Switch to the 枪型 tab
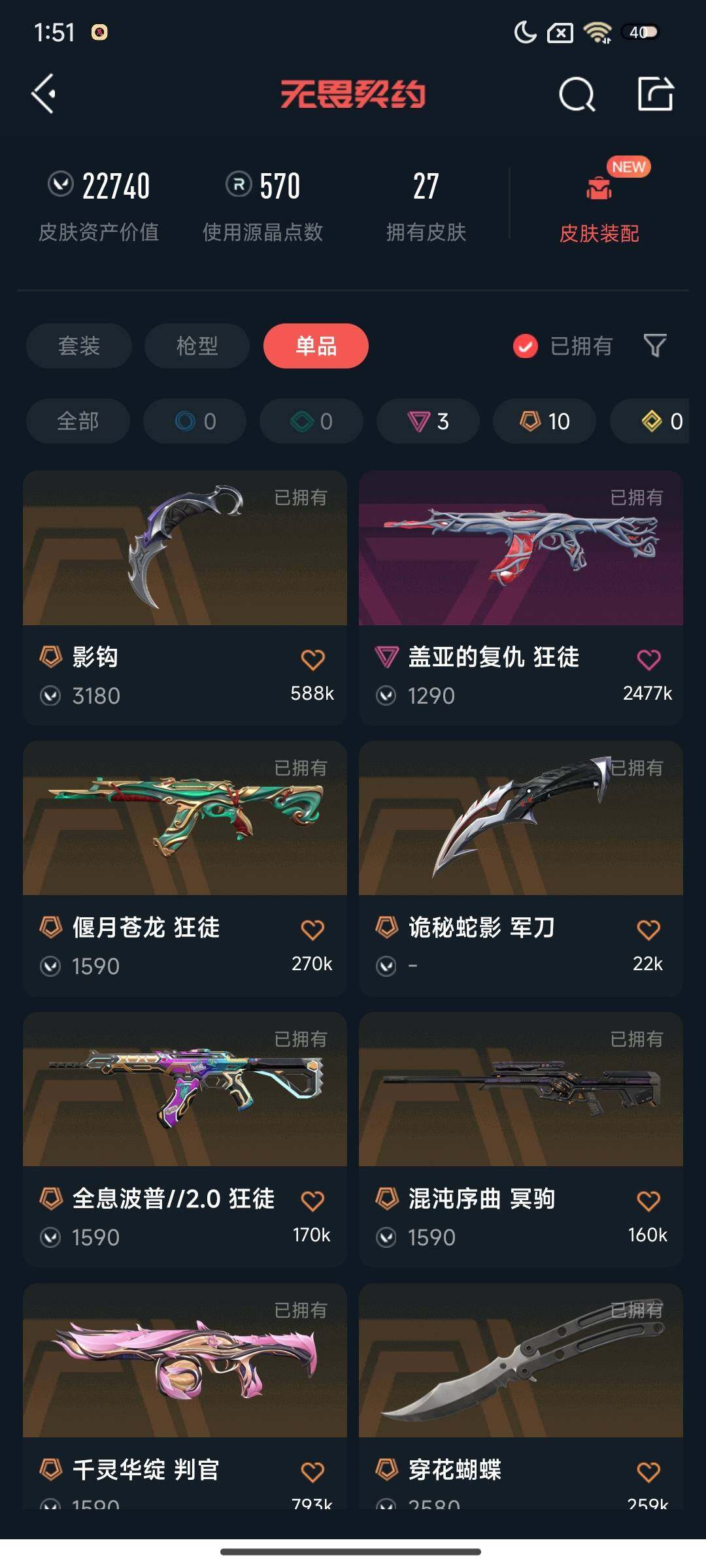This screenshot has width=706, height=1568. click(x=197, y=346)
